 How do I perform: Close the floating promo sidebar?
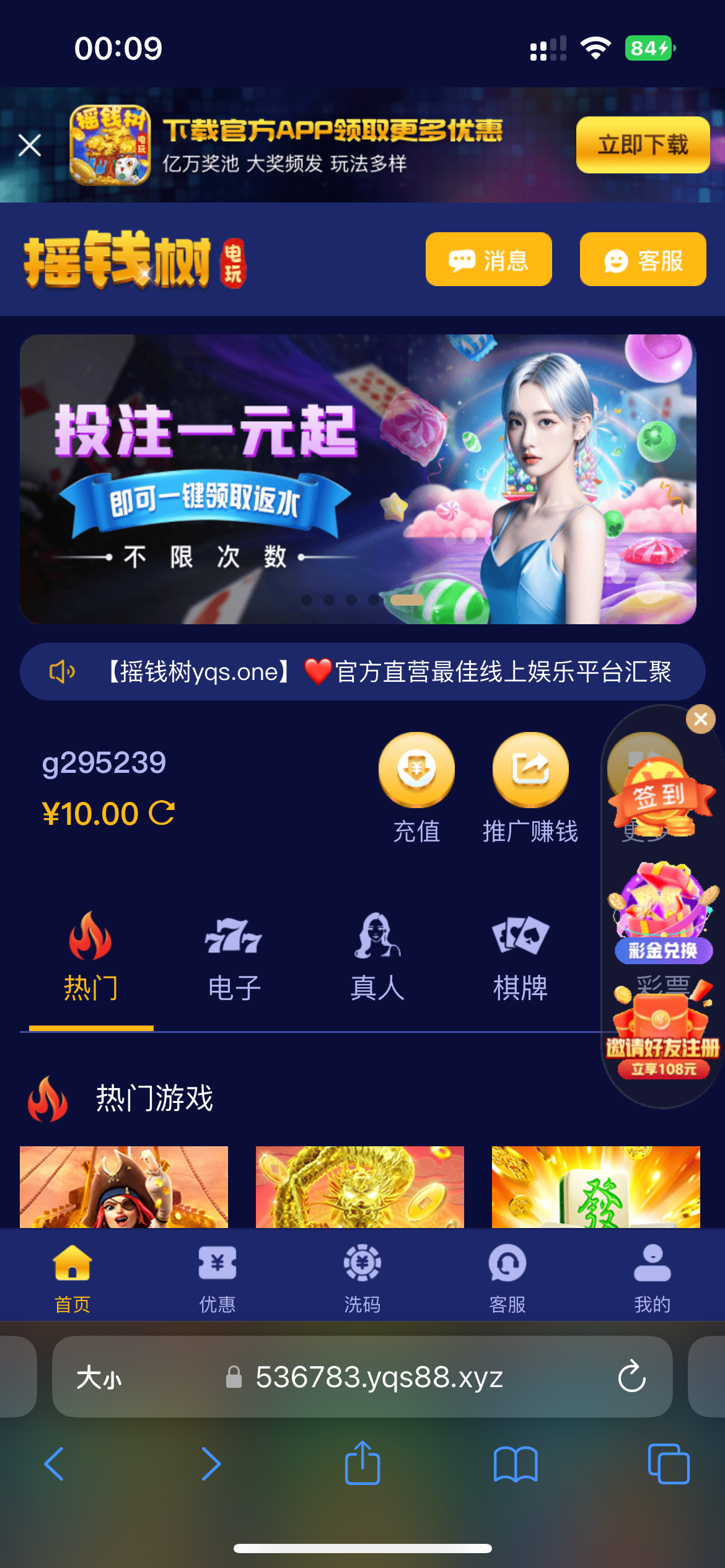[701, 719]
